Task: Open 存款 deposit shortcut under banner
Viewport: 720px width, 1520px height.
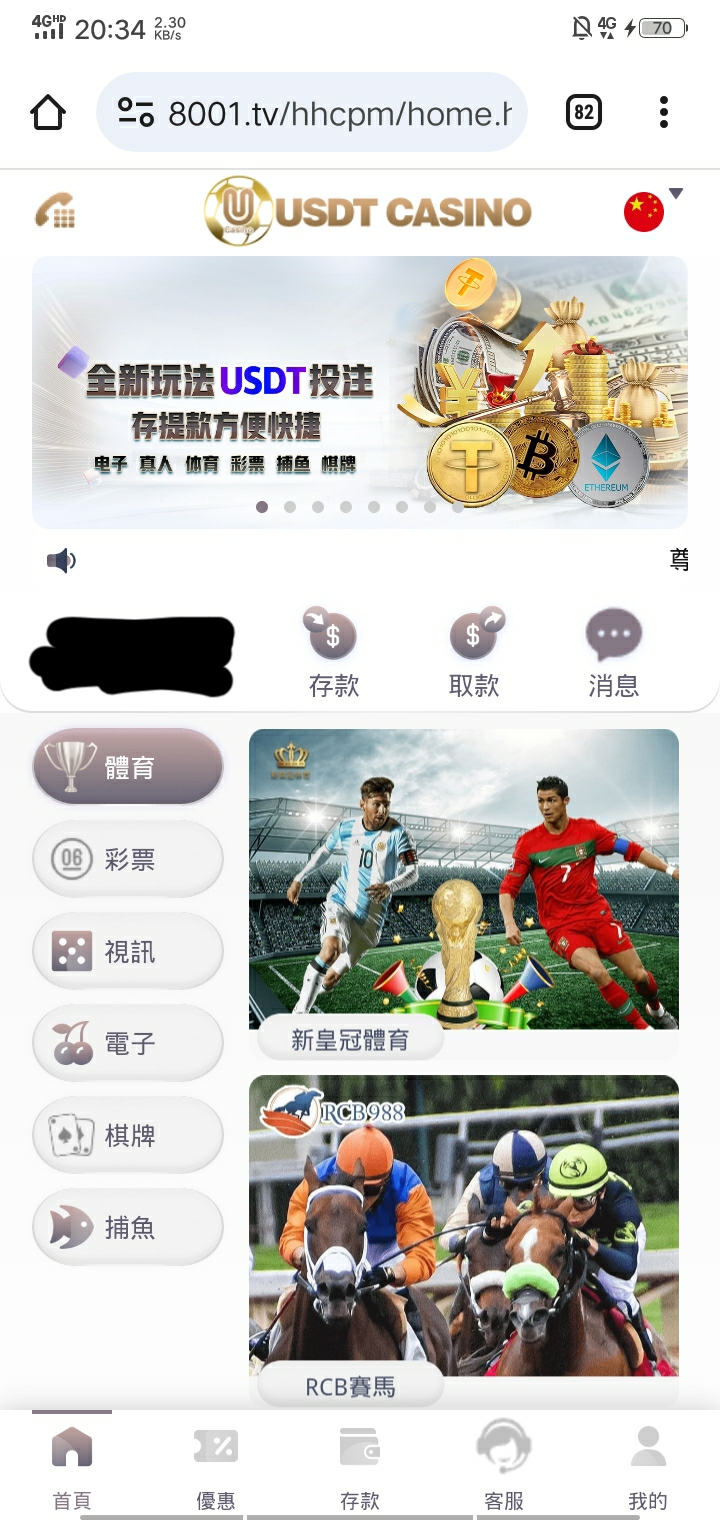Action: [333, 652]
